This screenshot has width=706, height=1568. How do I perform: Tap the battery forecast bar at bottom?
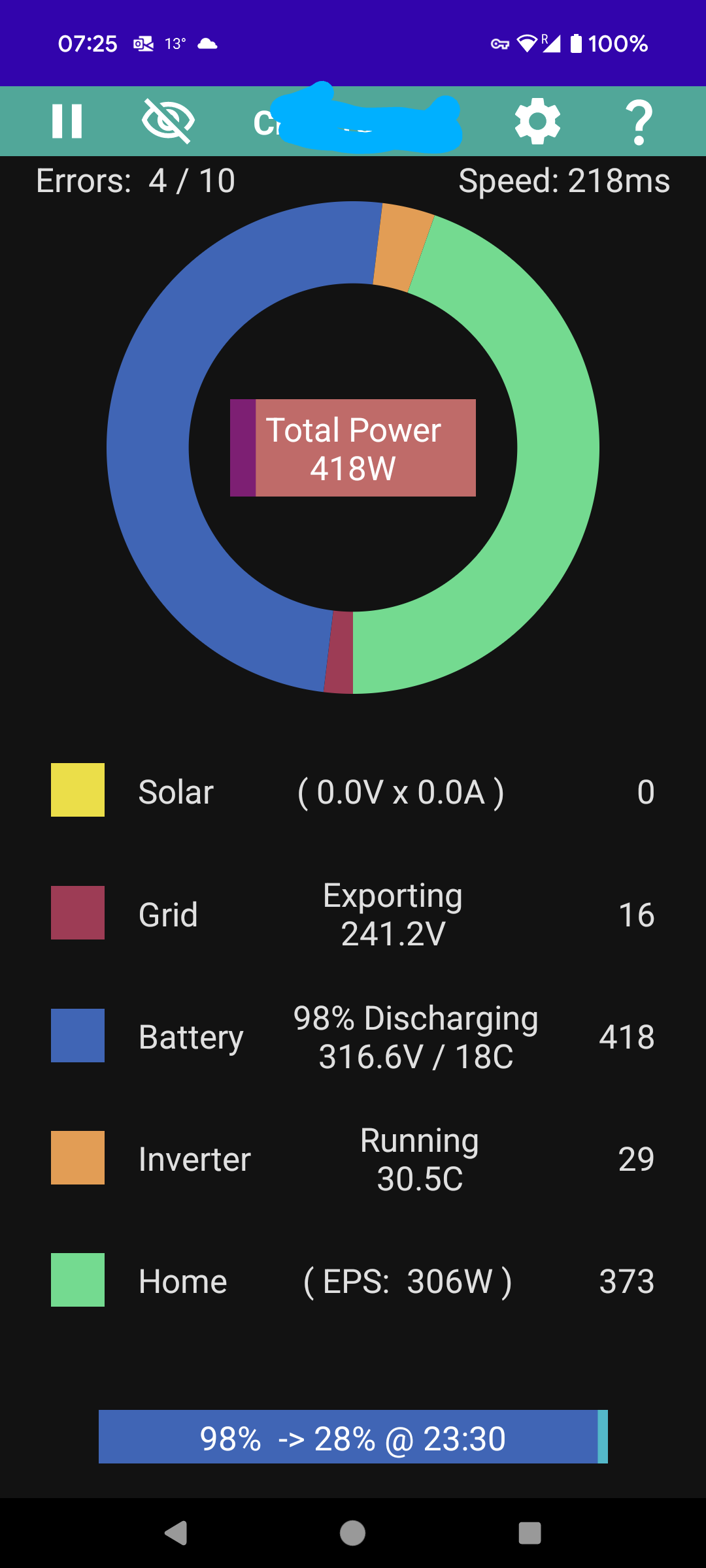click(353, 1437)
